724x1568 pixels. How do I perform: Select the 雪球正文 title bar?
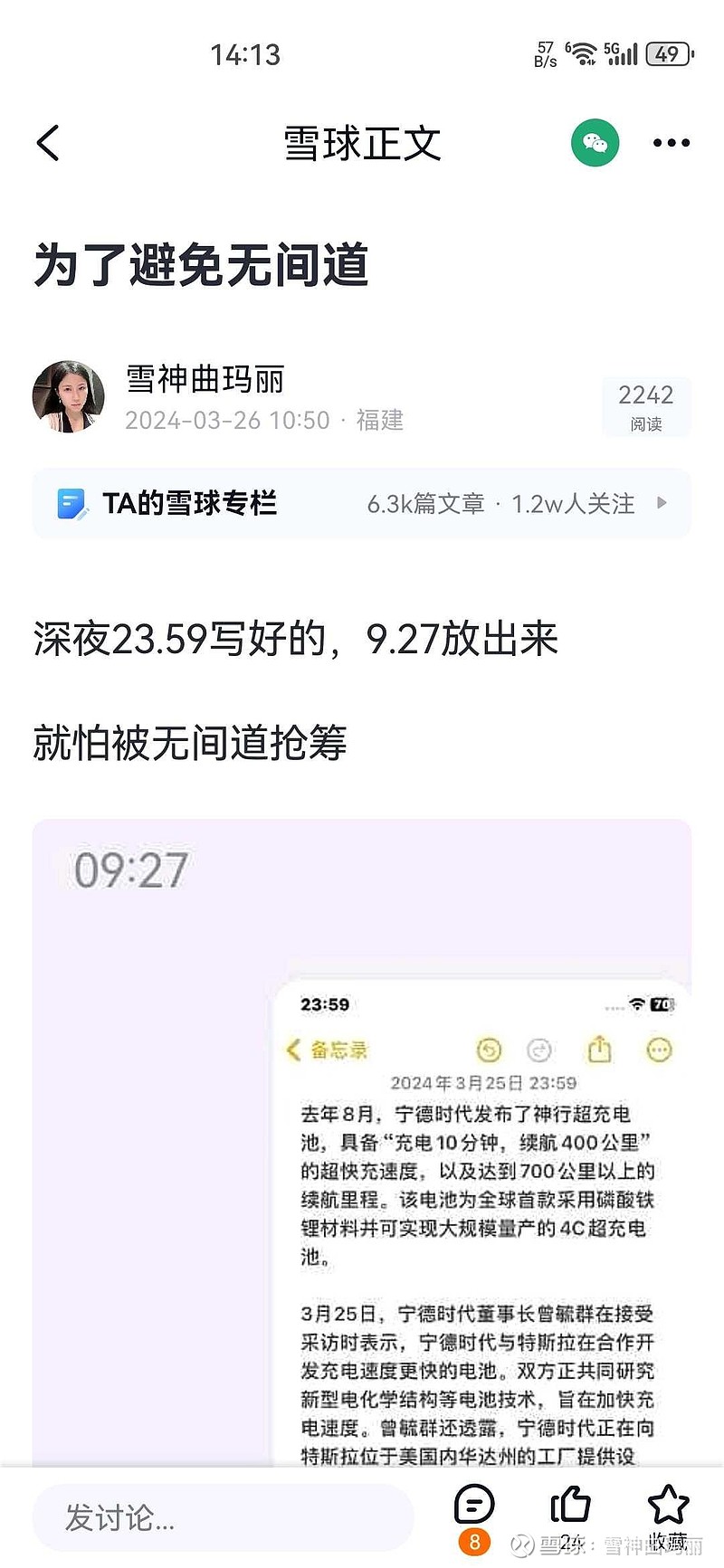[x=360, y=142]
